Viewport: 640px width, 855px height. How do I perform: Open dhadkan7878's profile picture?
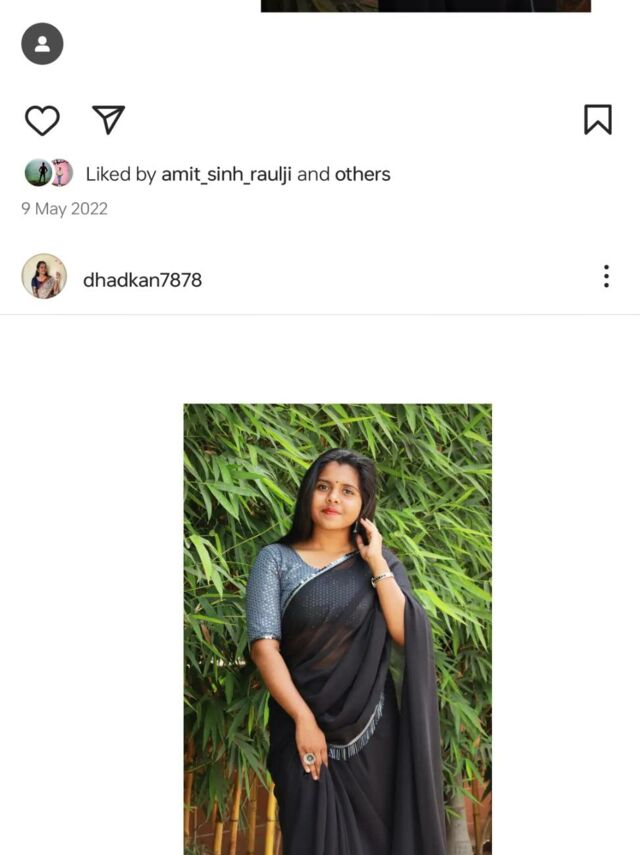[44, 277]
